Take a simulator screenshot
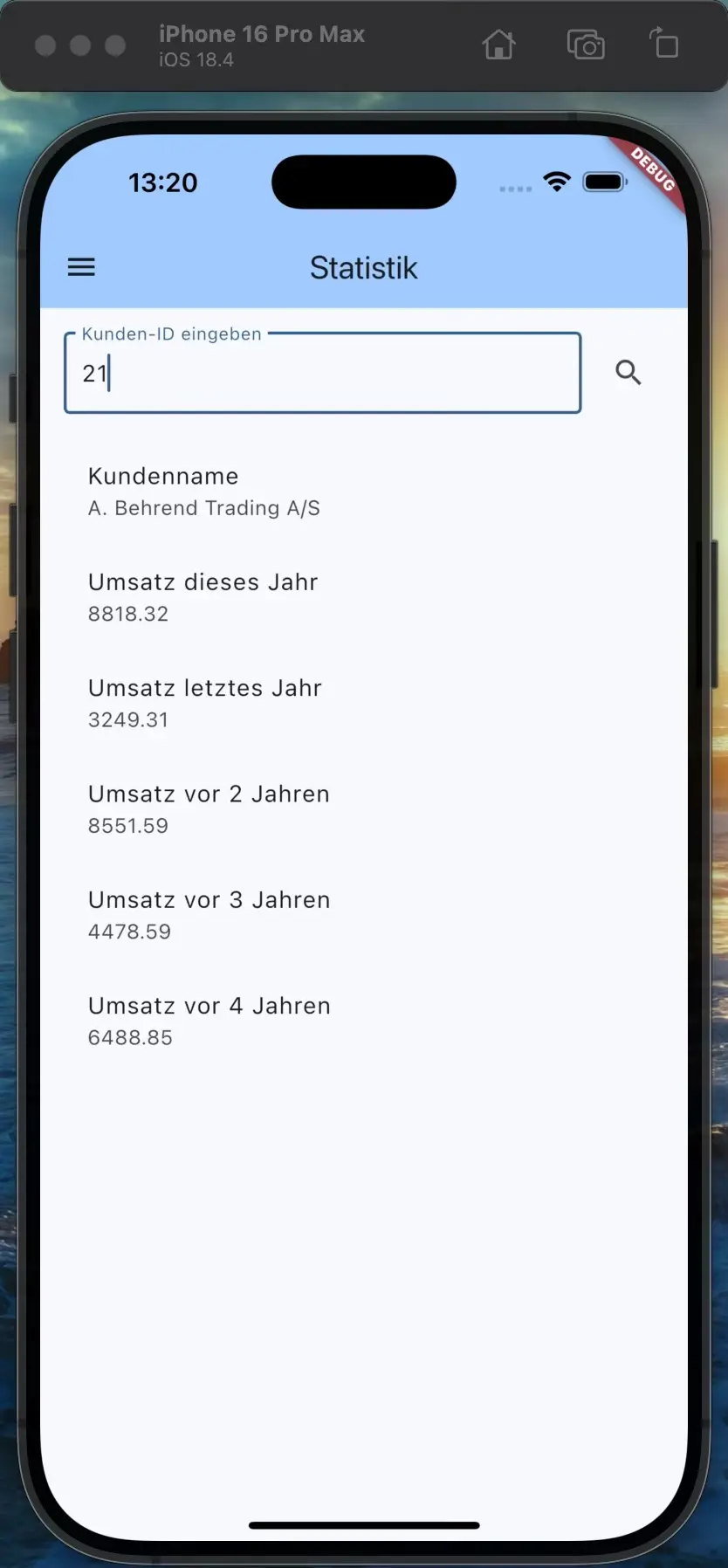 [x=585, y=44]
